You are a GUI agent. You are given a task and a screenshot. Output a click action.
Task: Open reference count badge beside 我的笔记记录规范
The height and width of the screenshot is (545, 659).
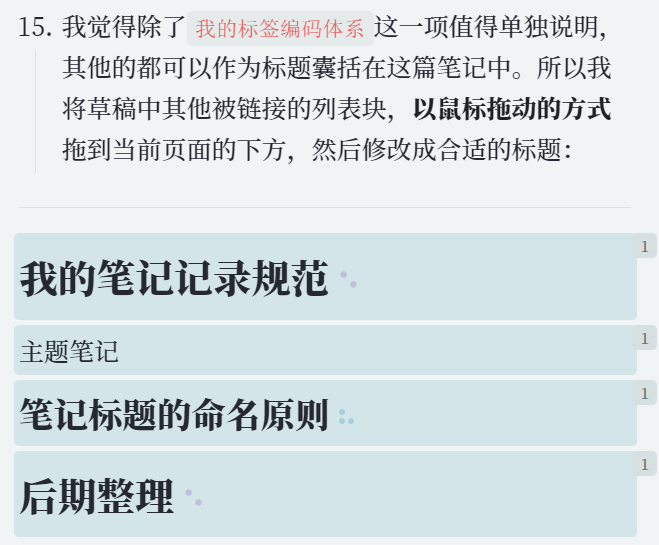click(x=645, y=247)
